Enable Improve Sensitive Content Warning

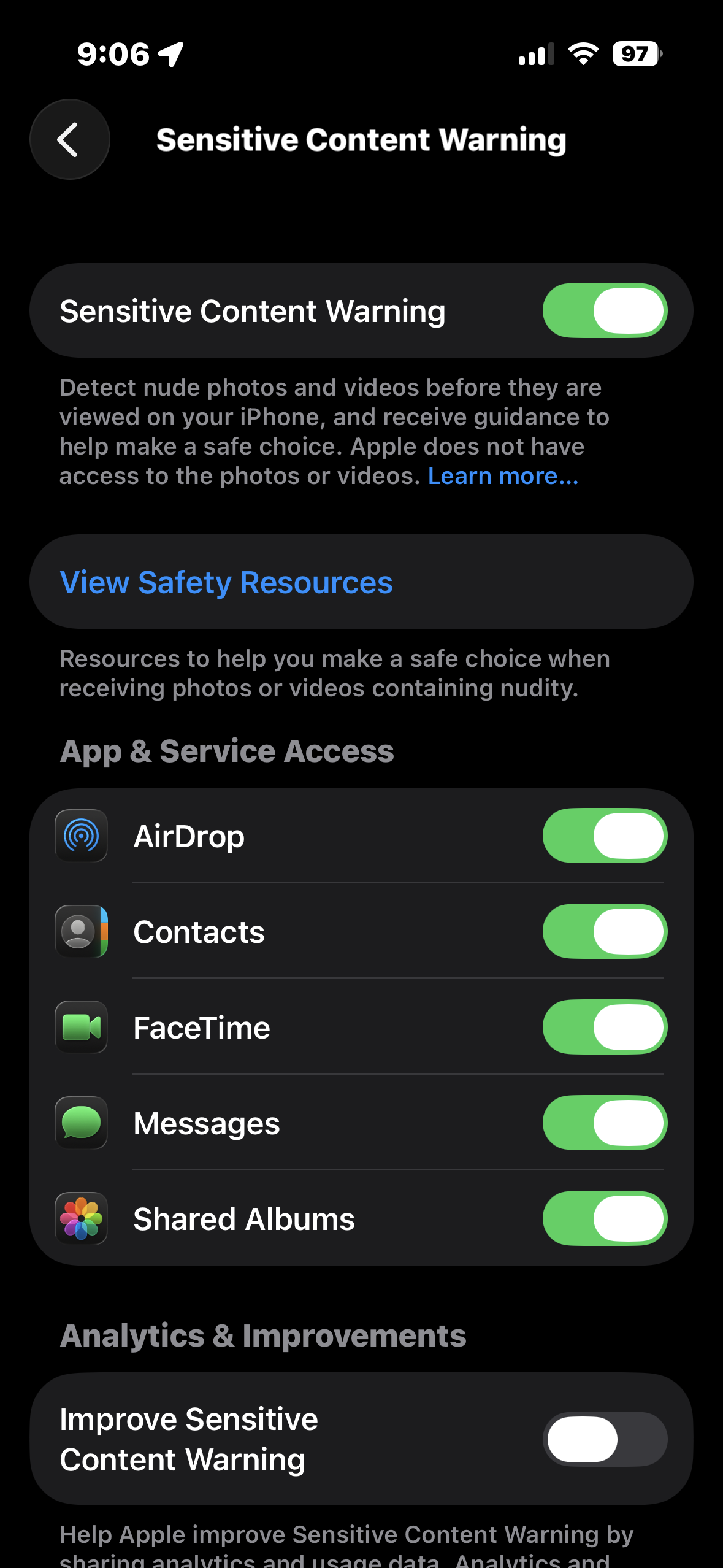(605, 1439)
